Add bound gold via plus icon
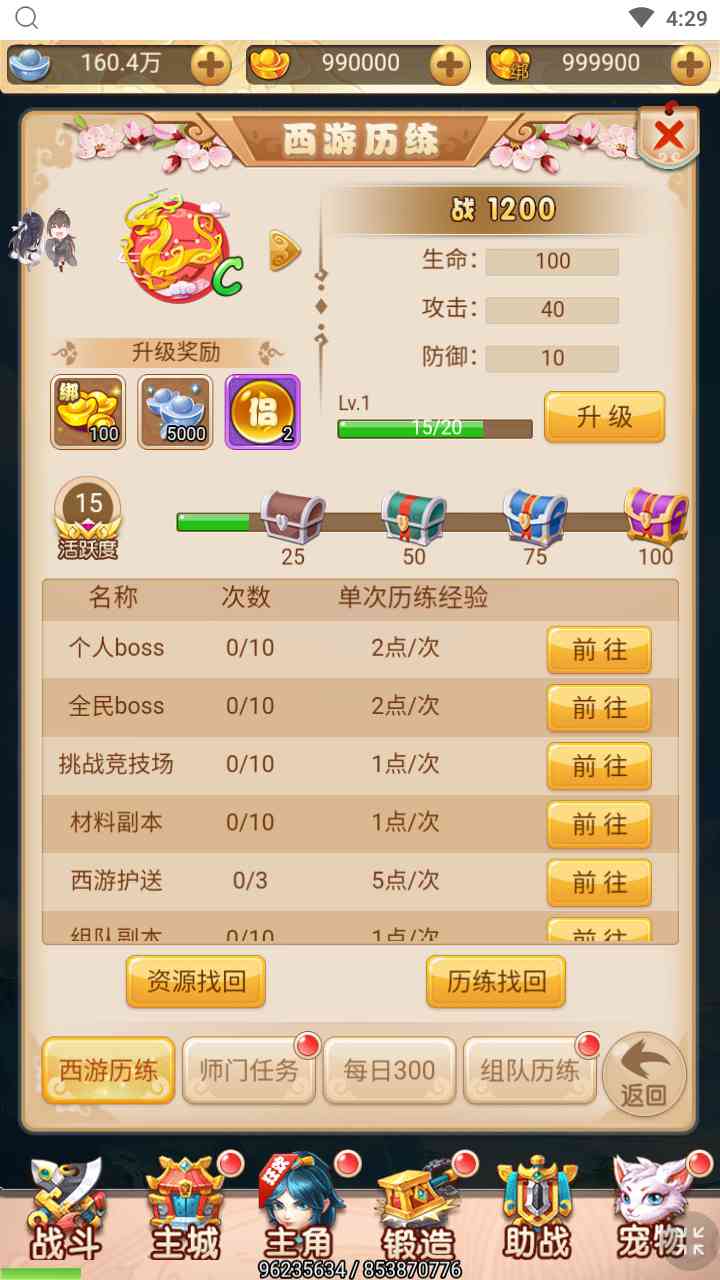 click(x=690, y=65)
